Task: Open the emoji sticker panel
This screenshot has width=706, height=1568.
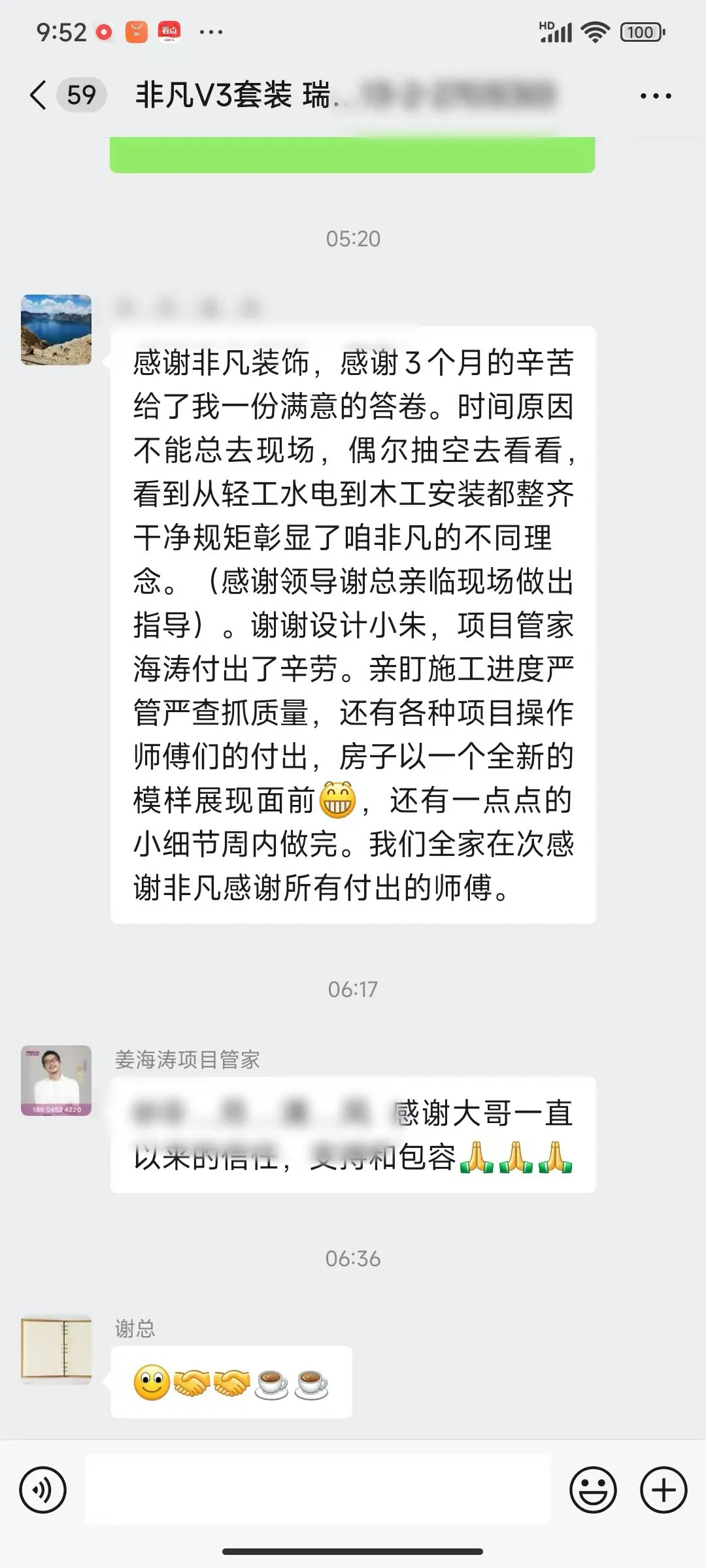Action: pos(593,1490)
